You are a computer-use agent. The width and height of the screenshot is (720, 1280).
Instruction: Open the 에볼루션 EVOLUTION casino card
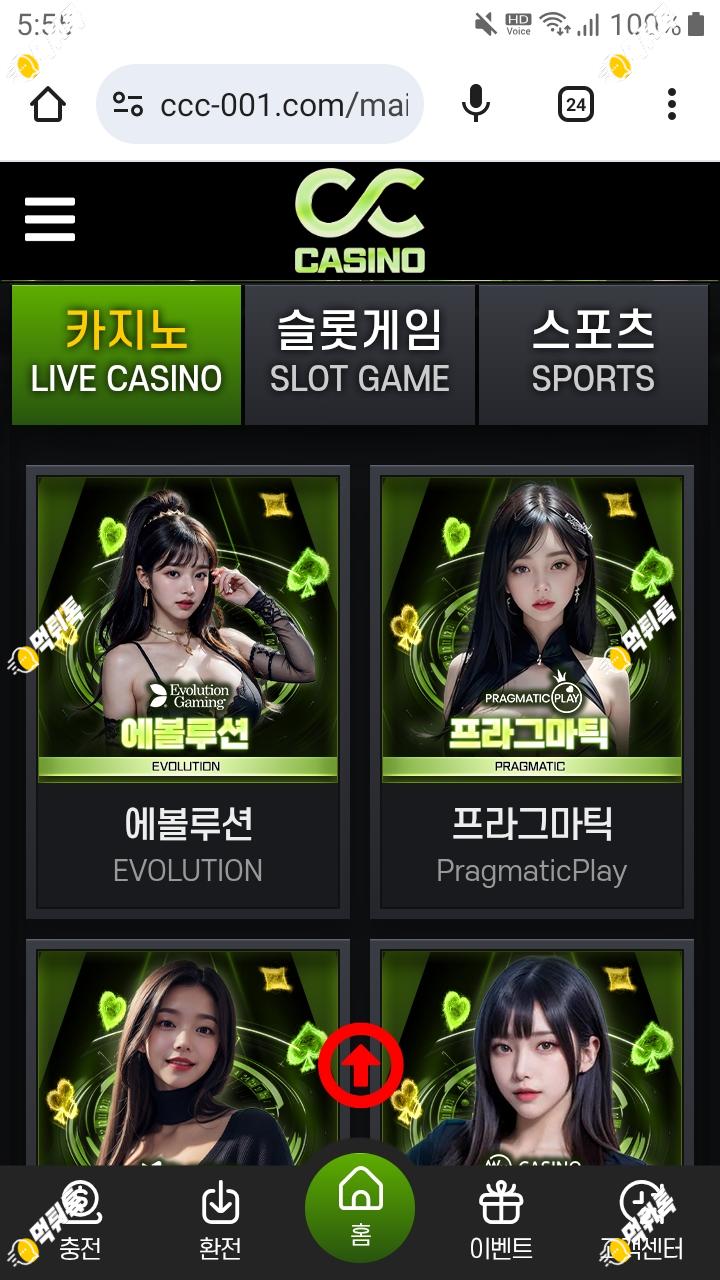tap(188, 690)
